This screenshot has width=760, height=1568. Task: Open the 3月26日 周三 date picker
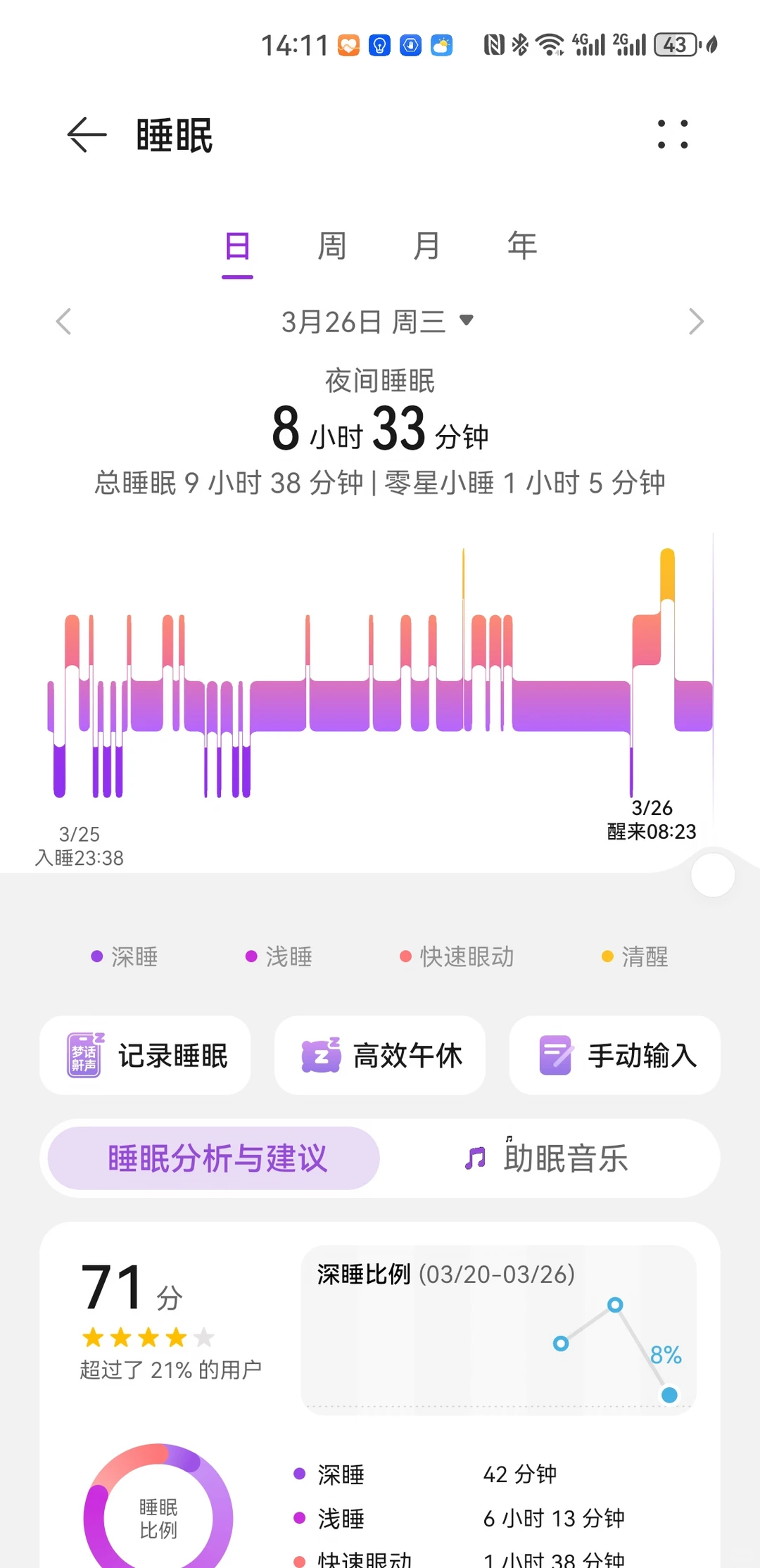(378, 322)
